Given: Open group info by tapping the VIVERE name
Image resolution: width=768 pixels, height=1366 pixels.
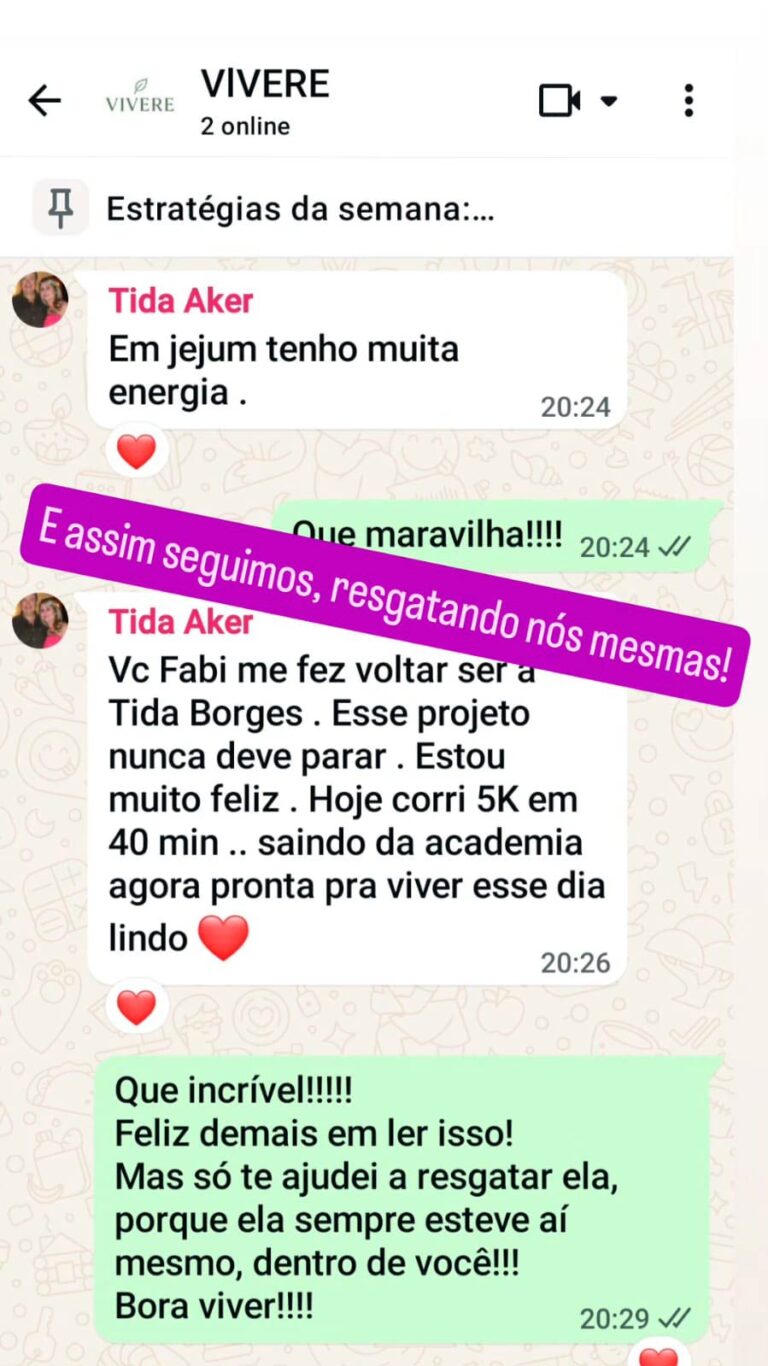Looking at the screenshot, I should tap(265, 84).
